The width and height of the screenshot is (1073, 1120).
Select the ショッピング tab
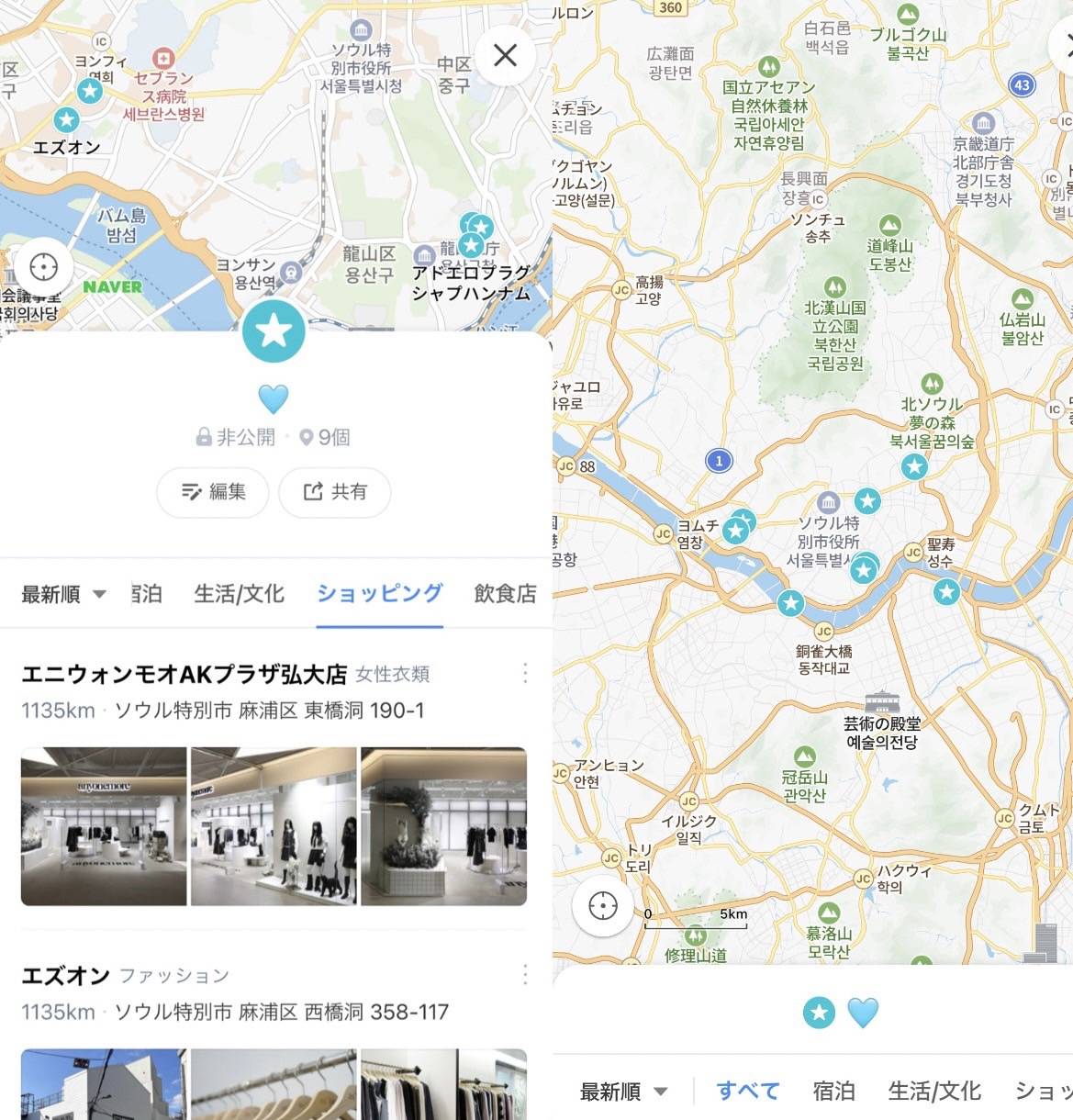[379, 594]
